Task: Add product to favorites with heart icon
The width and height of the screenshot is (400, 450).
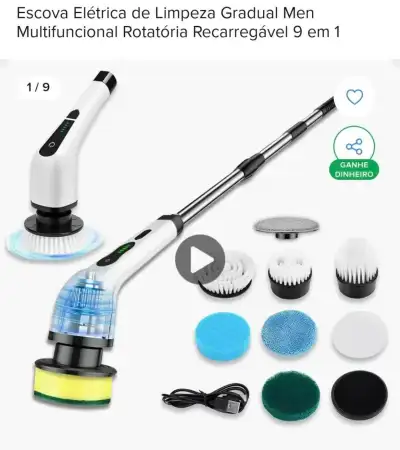Action: (354, 97)
